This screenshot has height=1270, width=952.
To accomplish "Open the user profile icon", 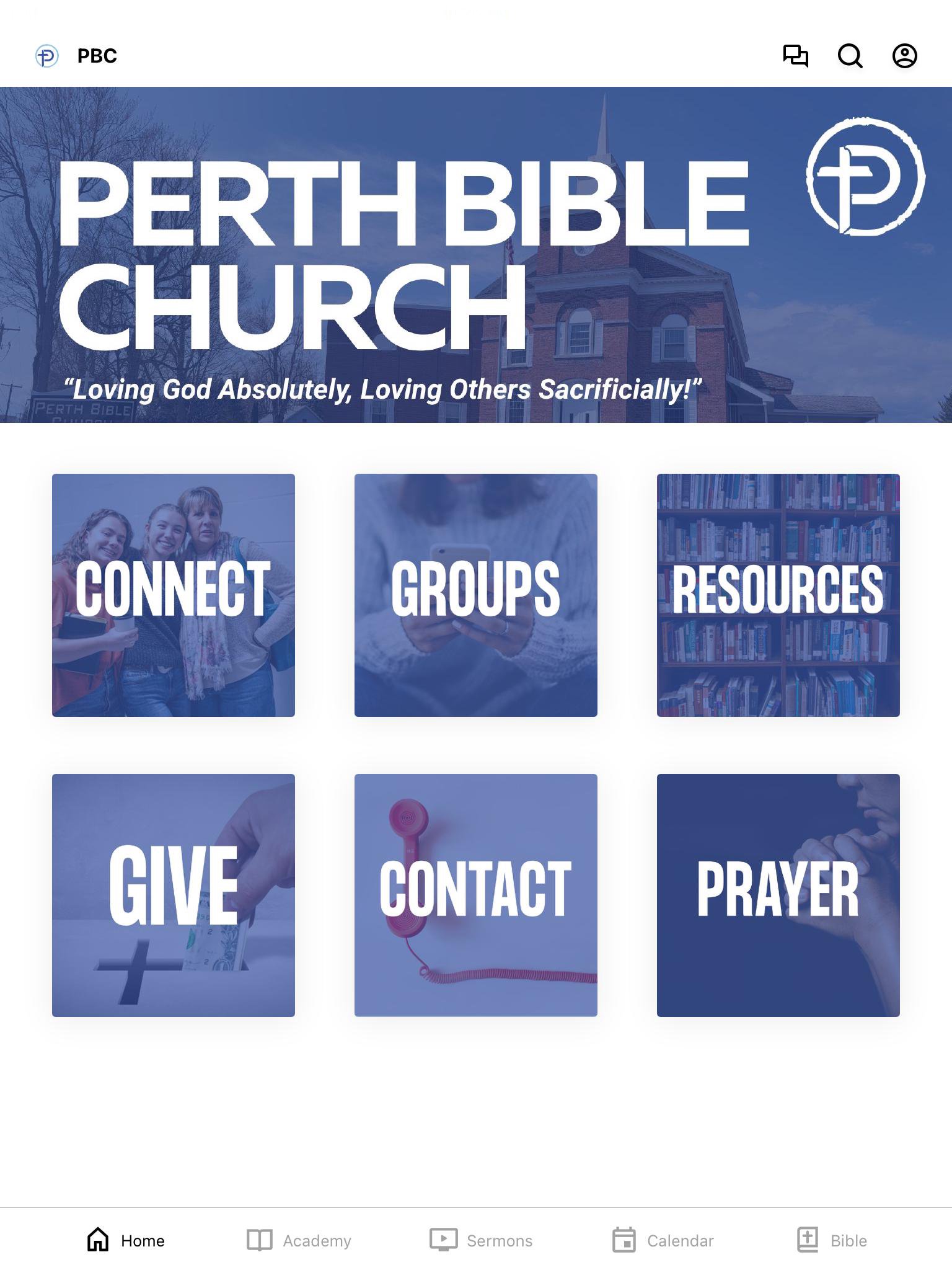I will point(904,56).
